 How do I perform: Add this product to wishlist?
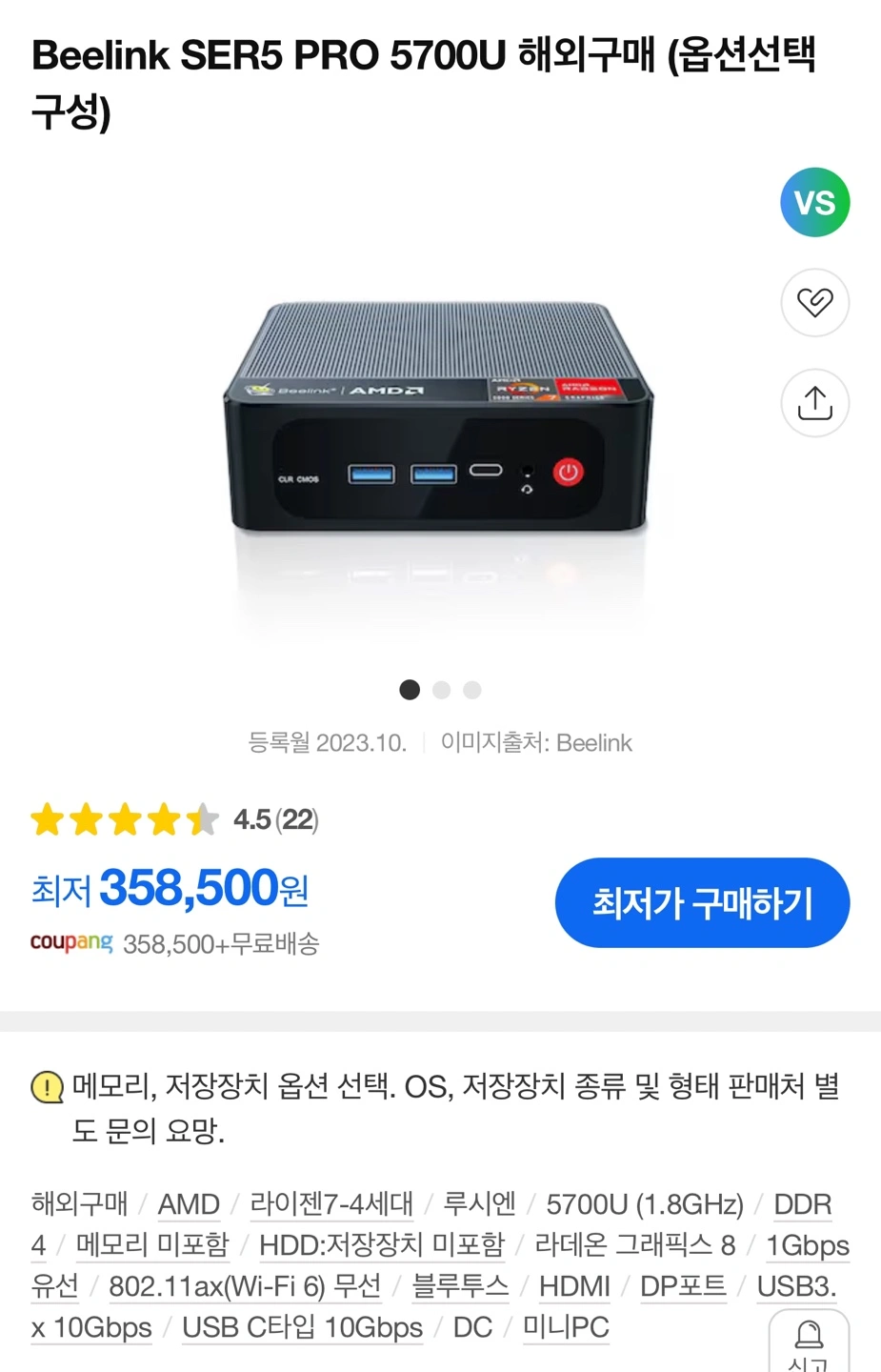[x=814, y=302]
